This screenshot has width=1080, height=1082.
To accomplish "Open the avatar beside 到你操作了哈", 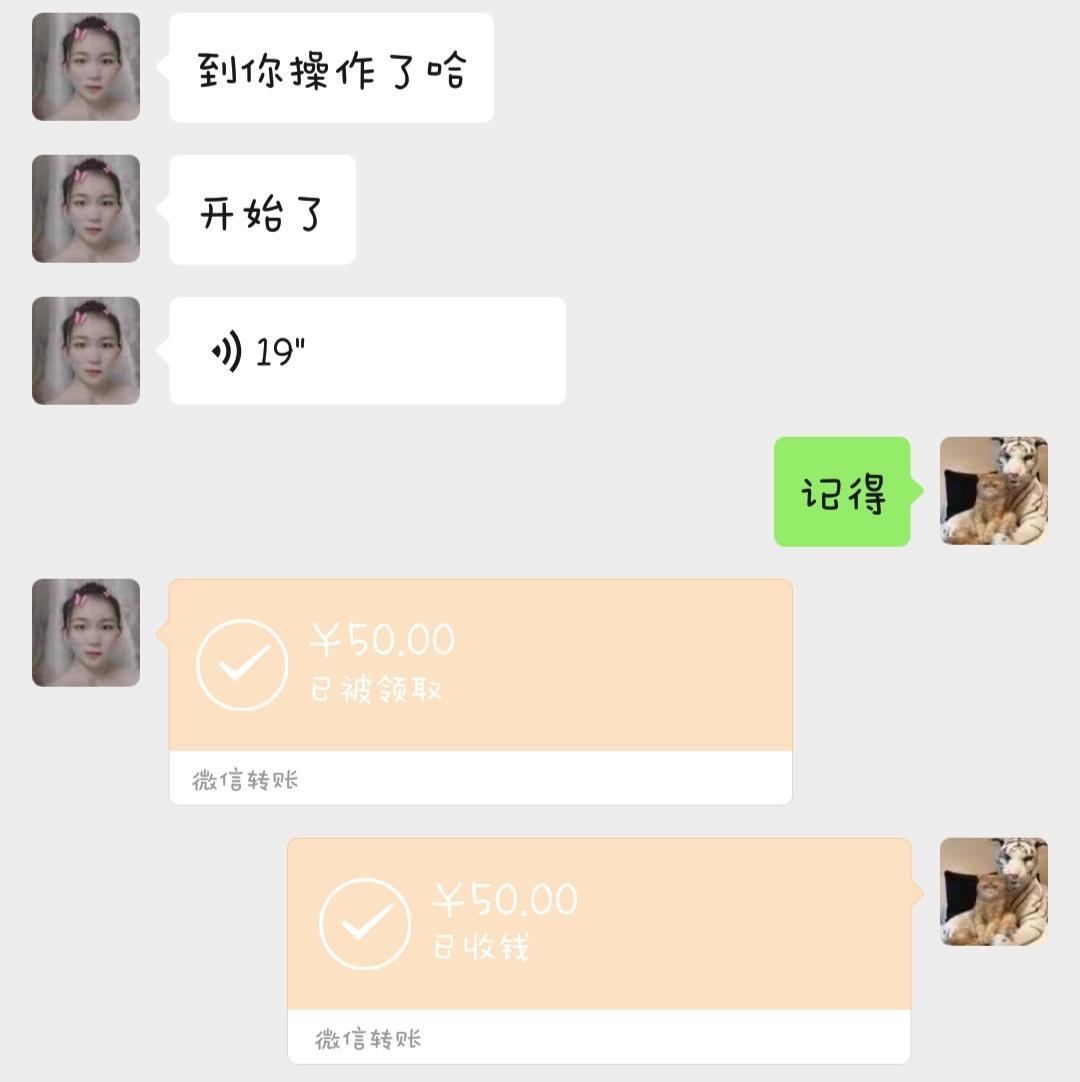I will point(86,67).
